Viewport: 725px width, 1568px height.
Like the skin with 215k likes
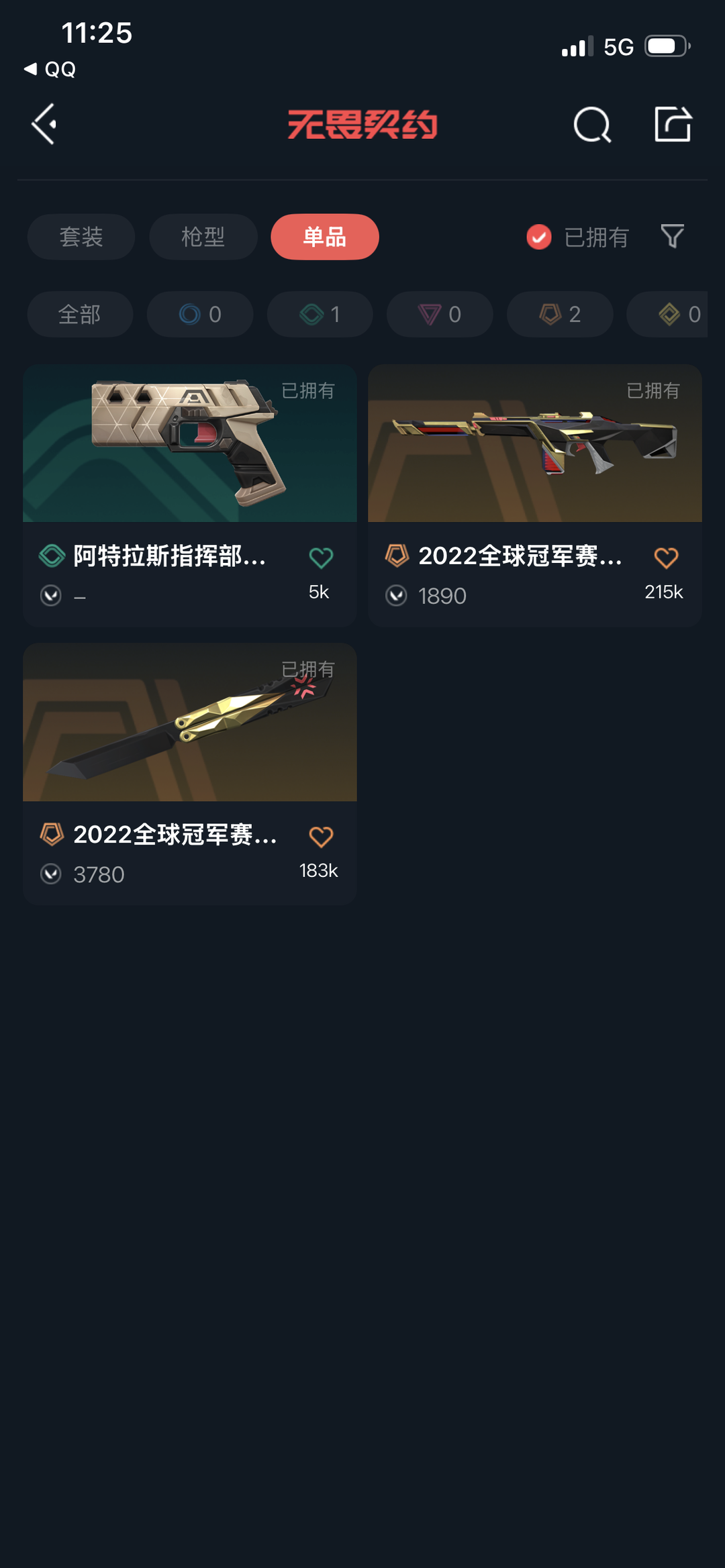pos(666,558)
